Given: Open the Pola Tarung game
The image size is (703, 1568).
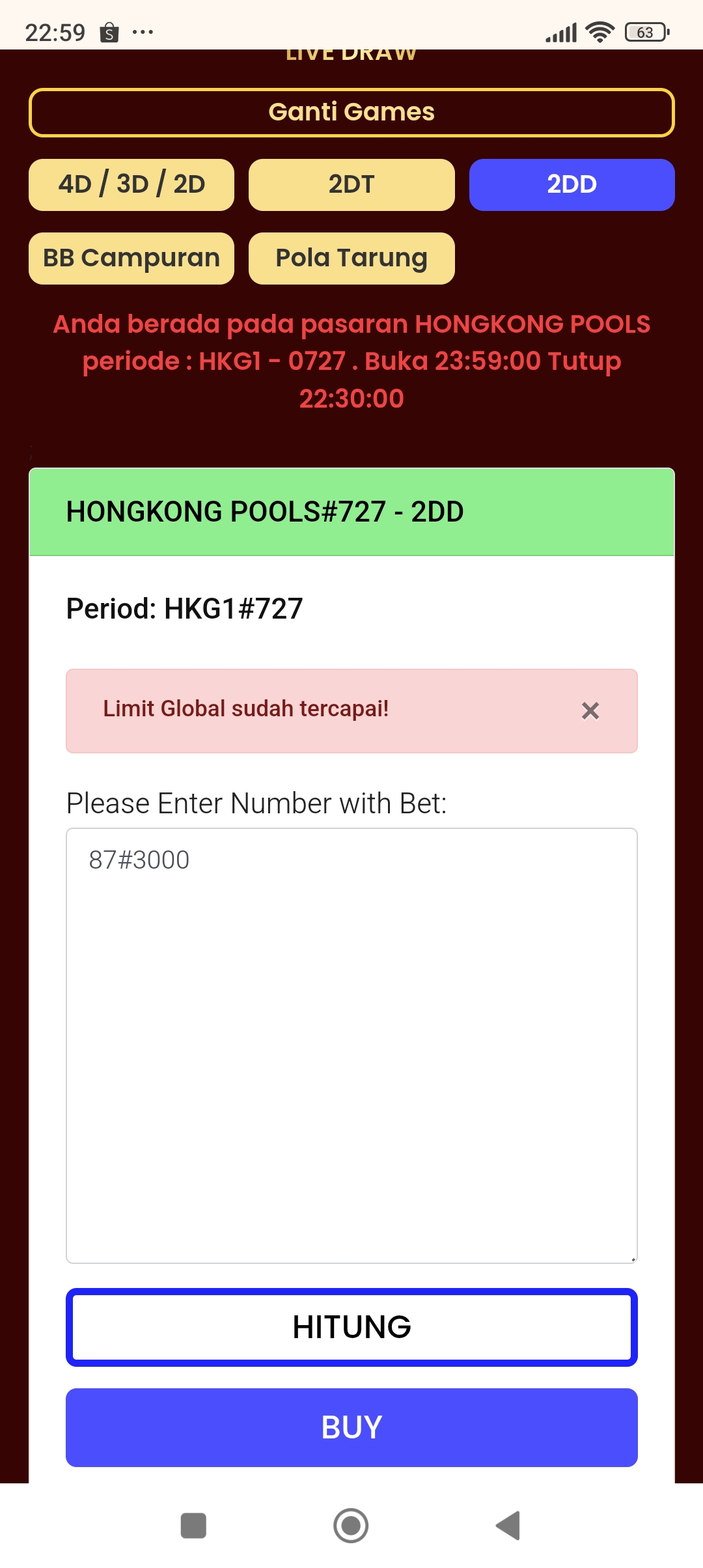Looking at the screenshot, I should [351, 259].
